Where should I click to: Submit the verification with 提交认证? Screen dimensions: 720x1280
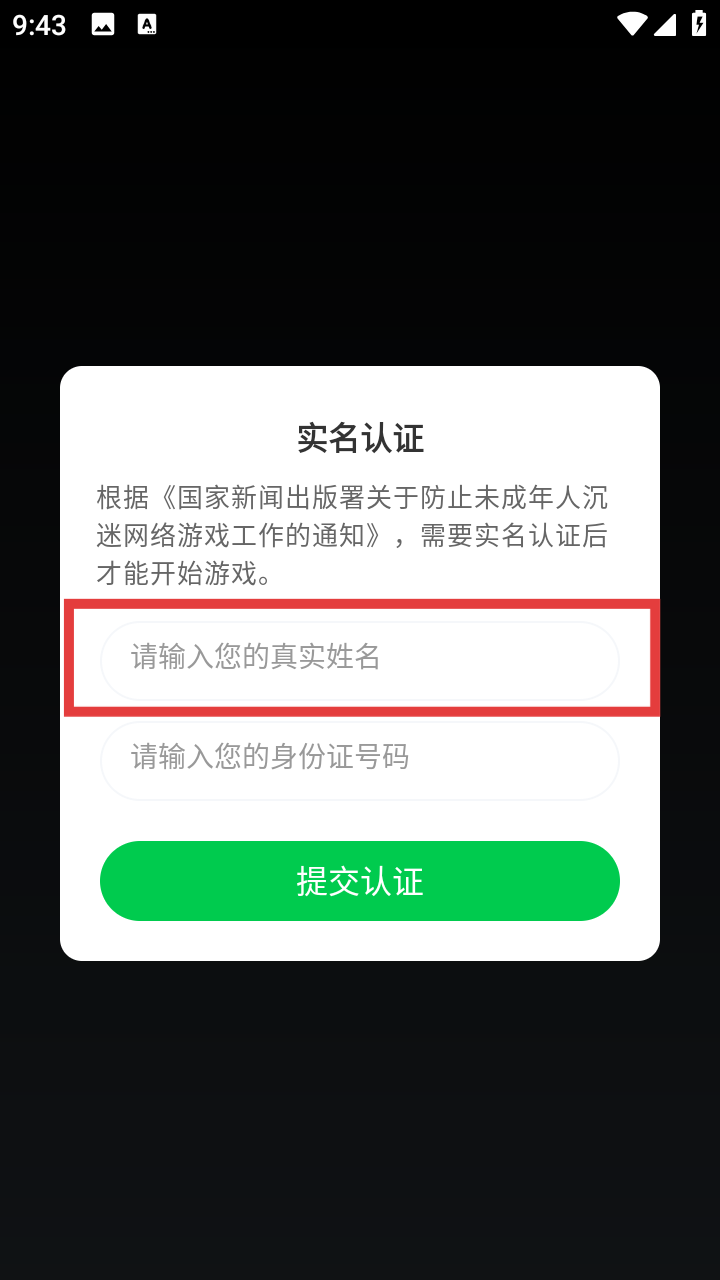pyautogui.click(x=360, y=881)
